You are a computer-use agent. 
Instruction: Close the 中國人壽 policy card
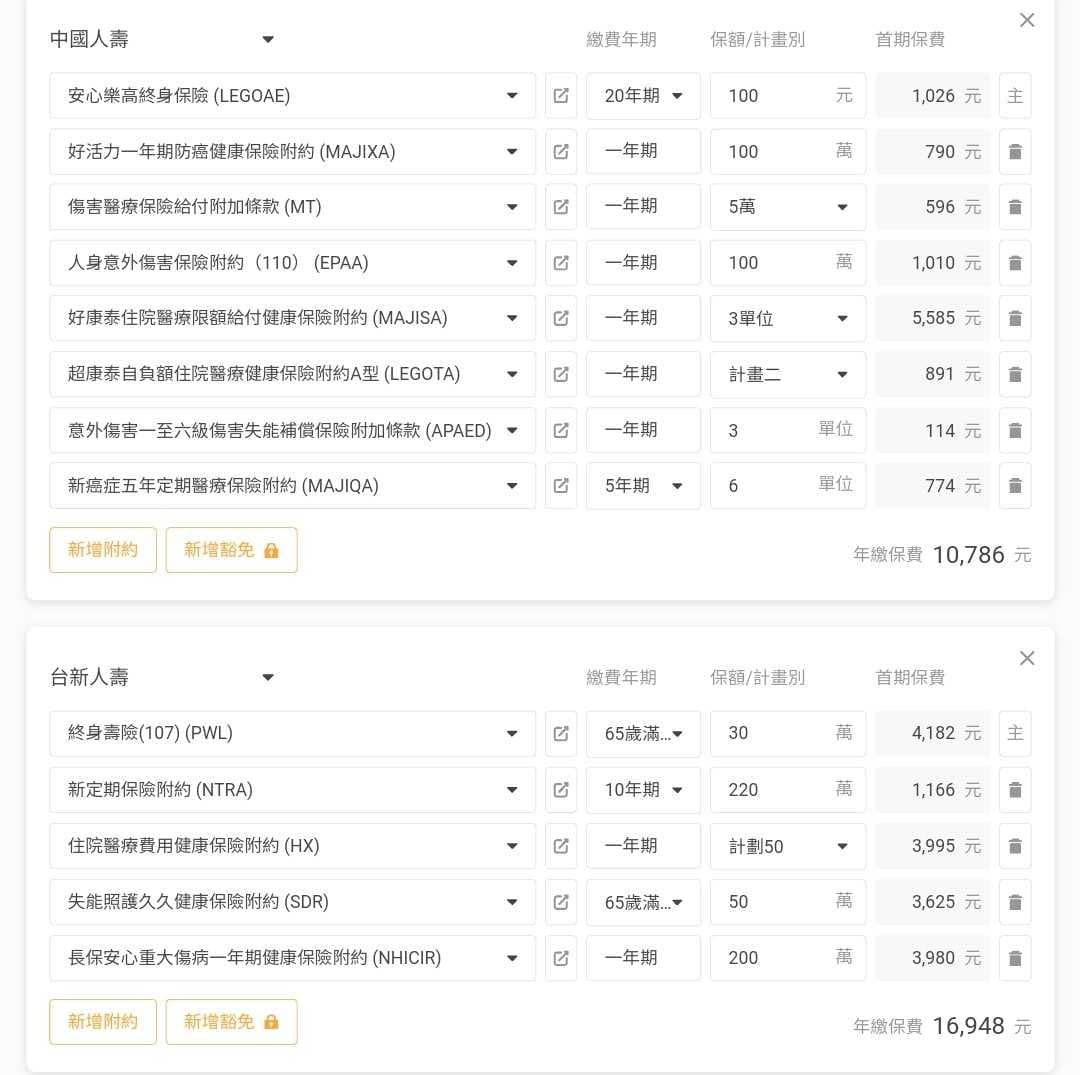point(1027,20)
